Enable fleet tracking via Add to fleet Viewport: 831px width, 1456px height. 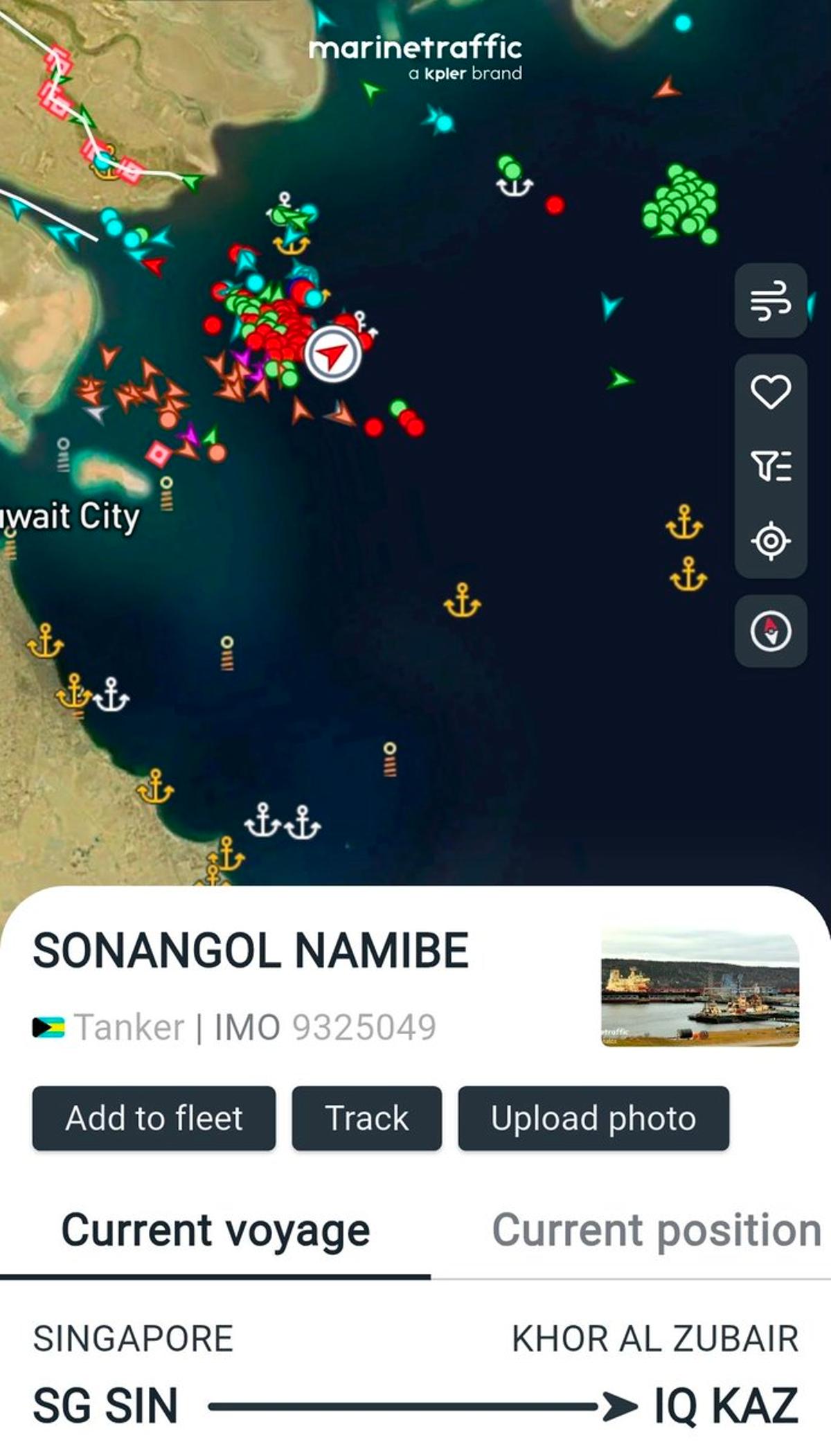[154, 1118]
